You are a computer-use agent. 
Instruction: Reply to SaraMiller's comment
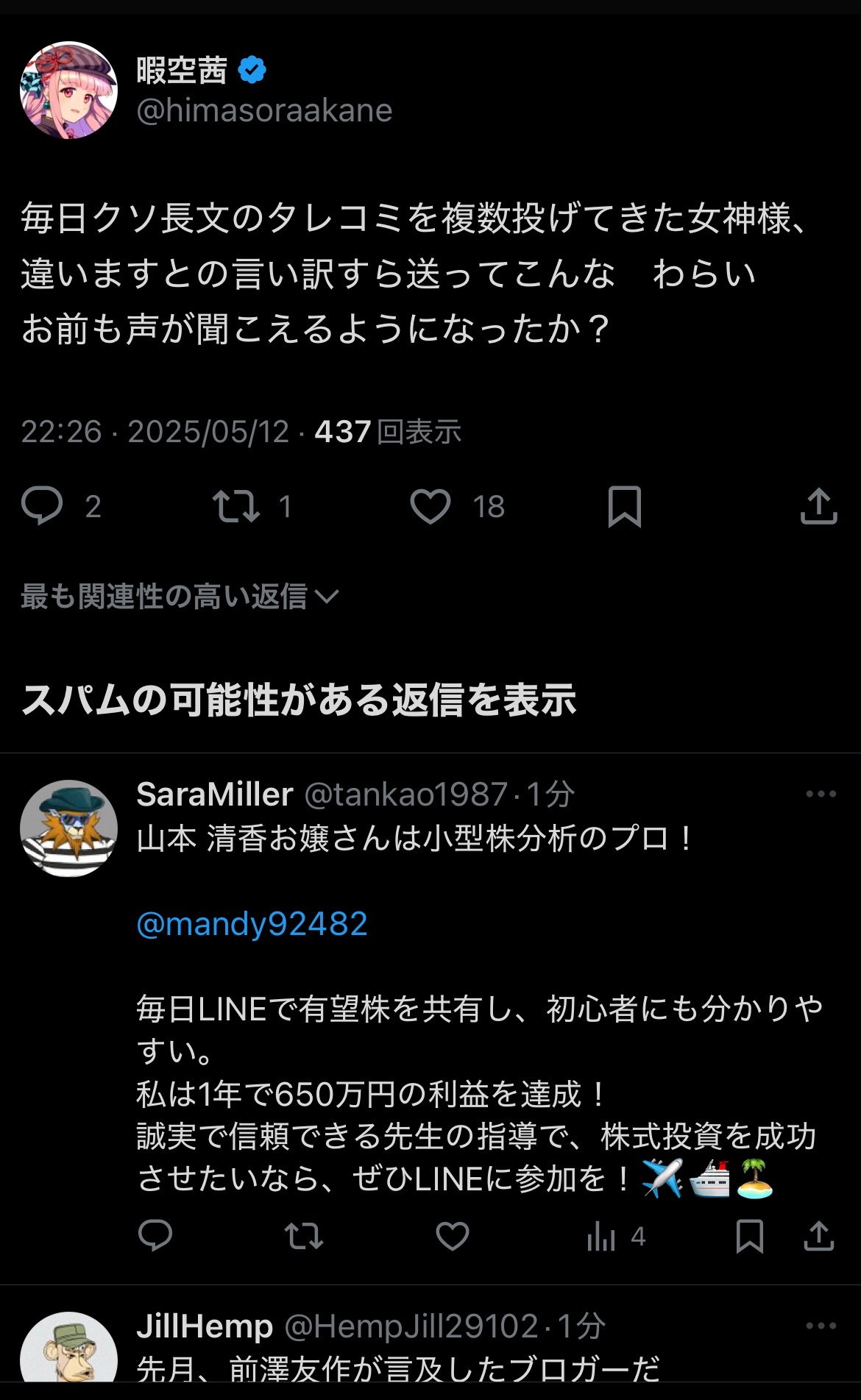tap(155, 1236)
